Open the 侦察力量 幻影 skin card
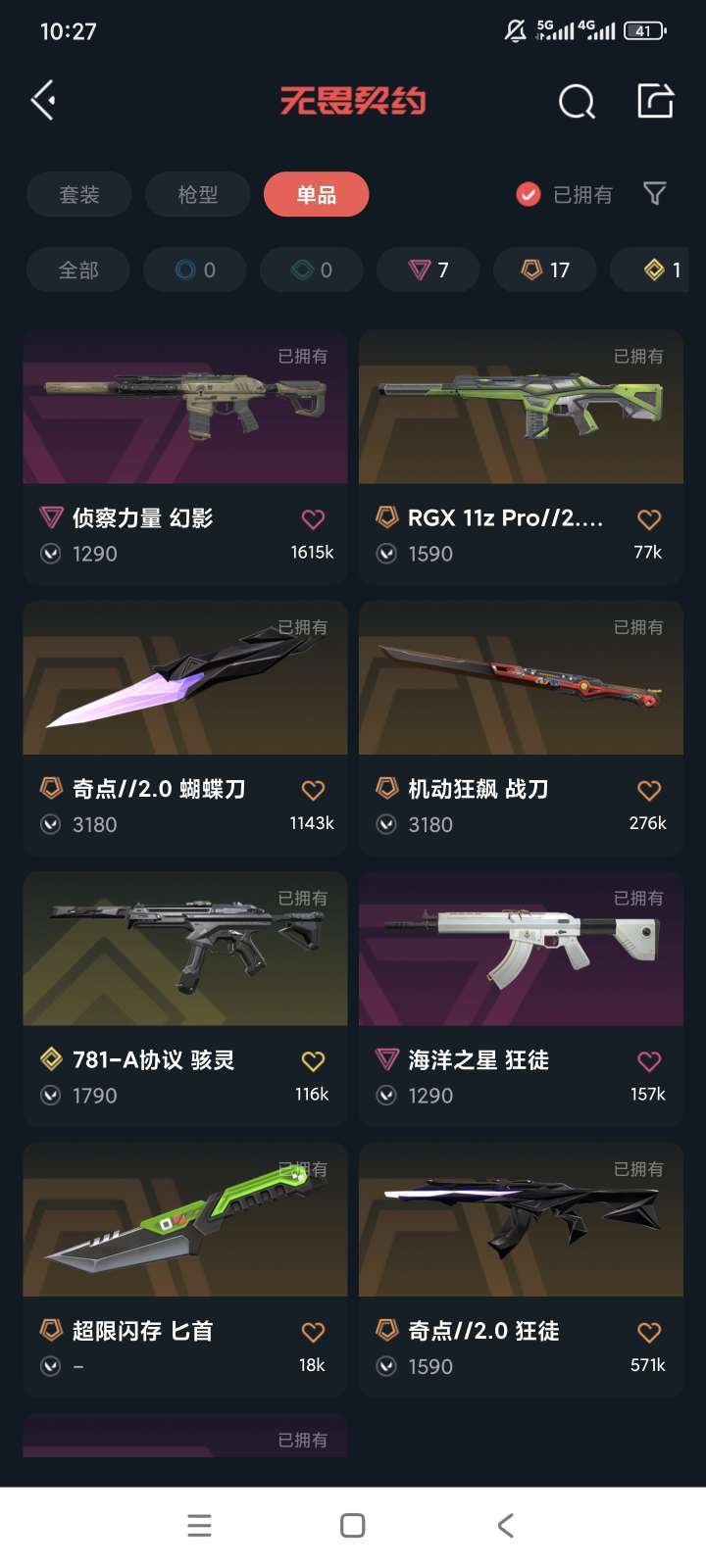 pos(185,431)
